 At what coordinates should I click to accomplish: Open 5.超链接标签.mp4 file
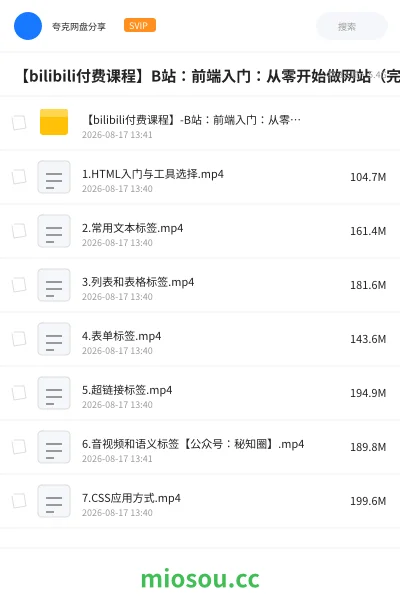point(200,393)
